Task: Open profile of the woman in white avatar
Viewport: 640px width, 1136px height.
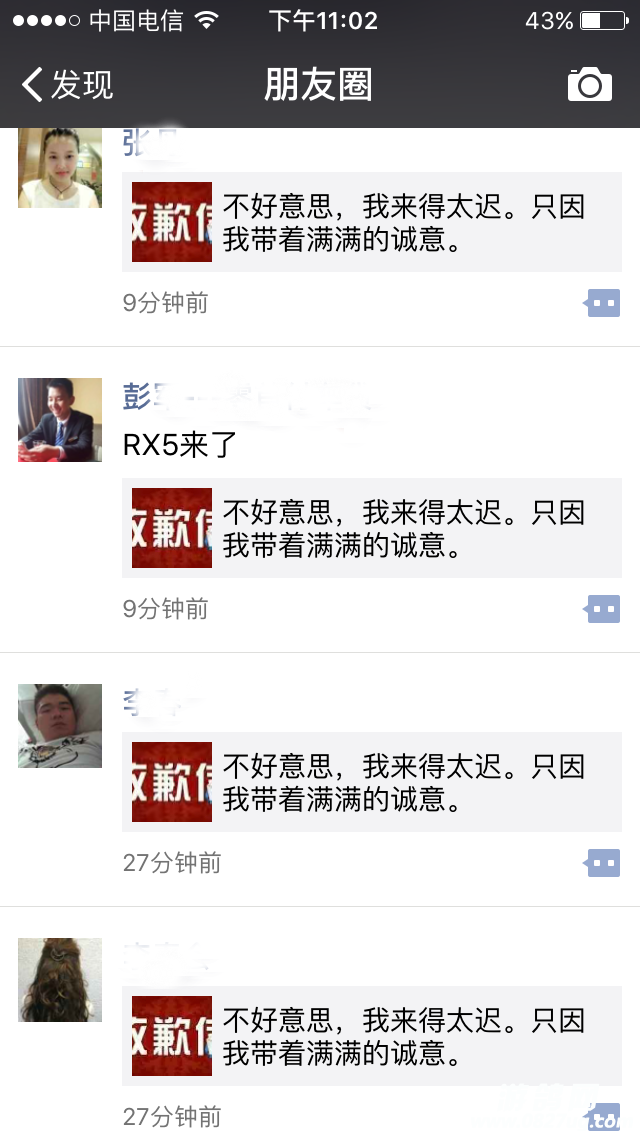Action: (x=60, y=167)
